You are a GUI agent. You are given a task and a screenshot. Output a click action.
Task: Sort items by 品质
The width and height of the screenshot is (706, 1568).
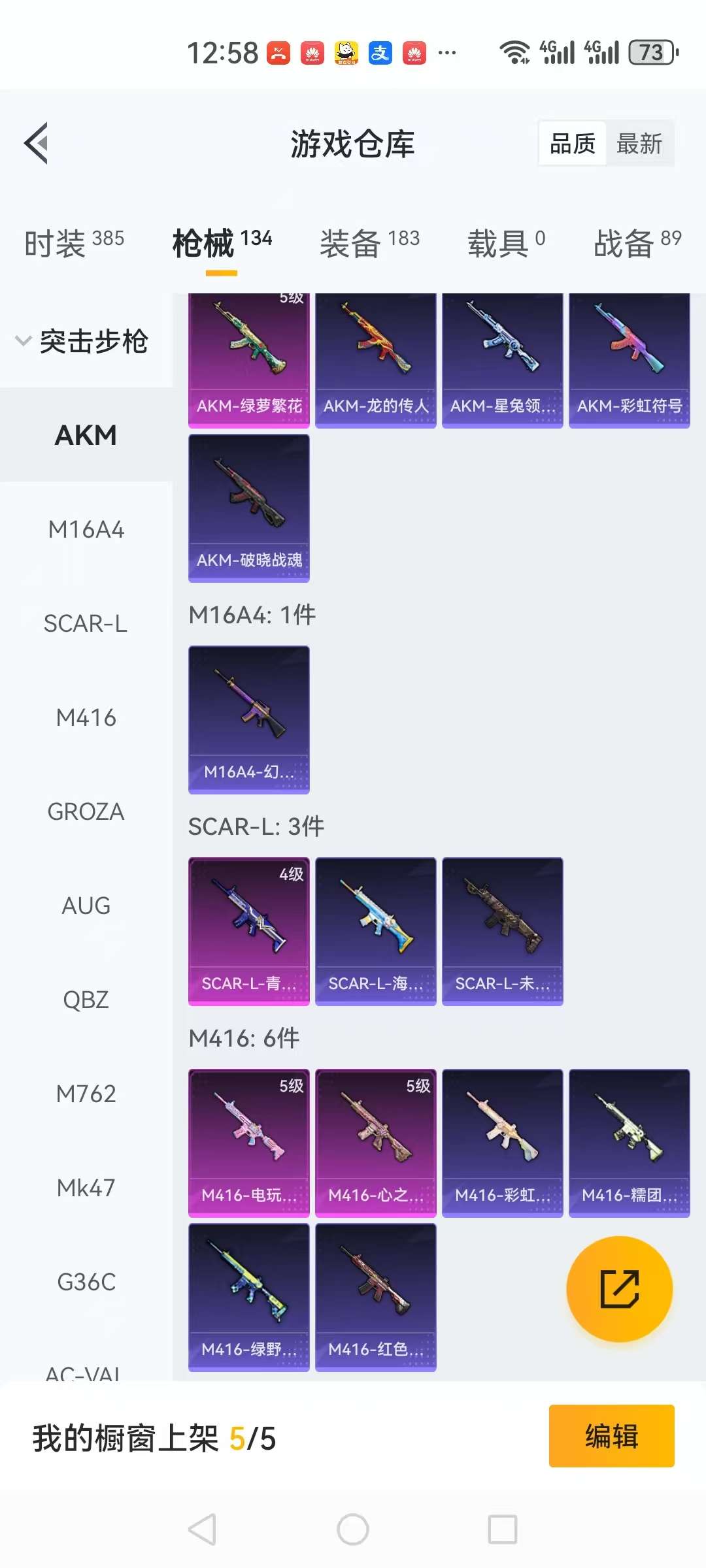572,144
